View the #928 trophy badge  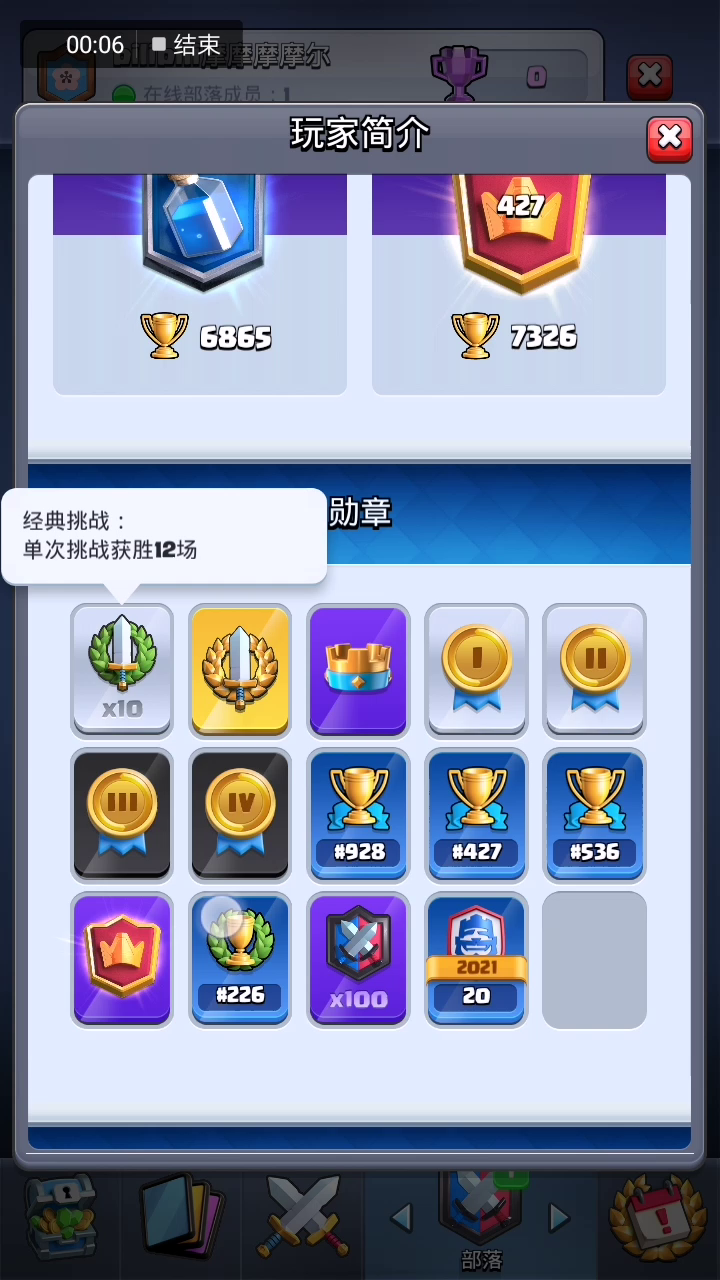tap(358, 814)
